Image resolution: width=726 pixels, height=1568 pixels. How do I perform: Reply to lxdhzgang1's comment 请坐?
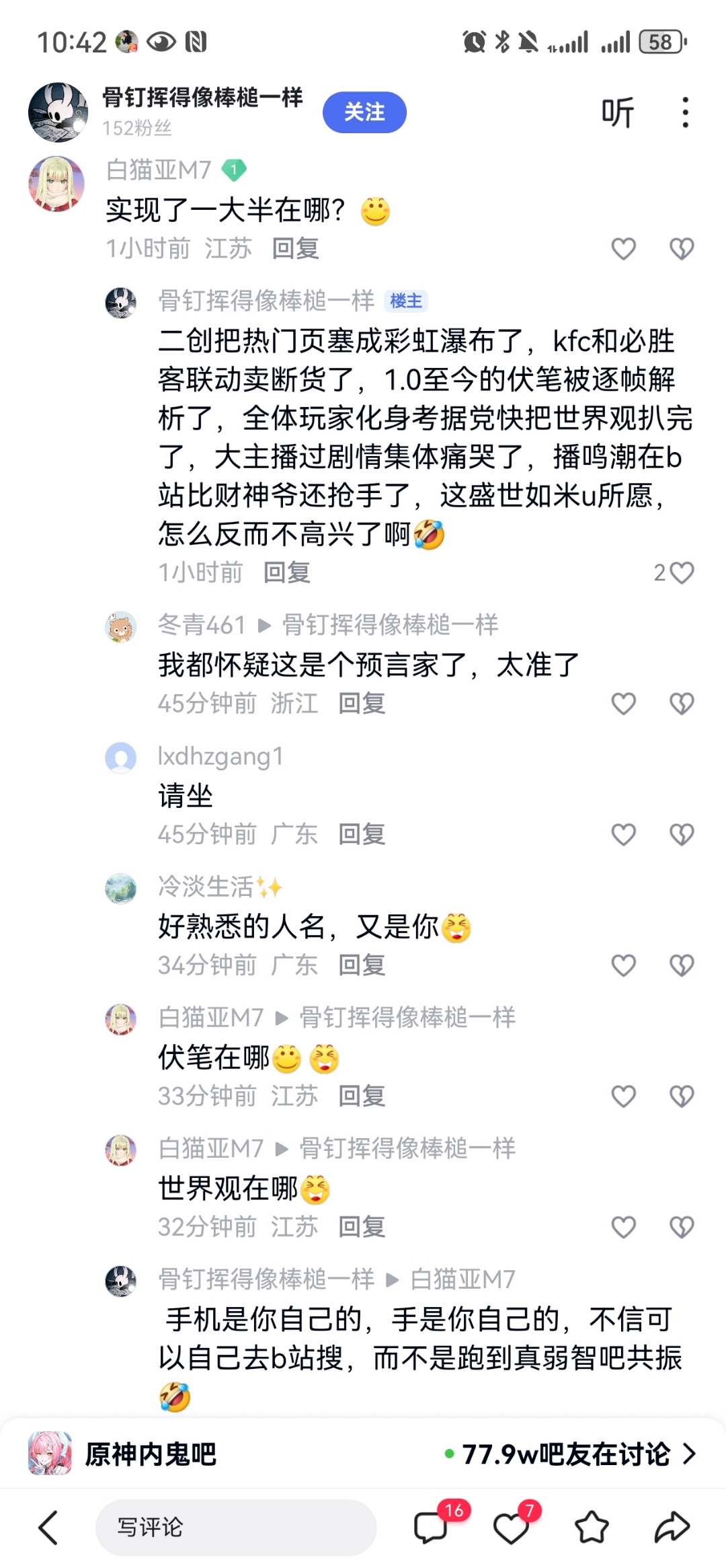click(362, 835)
